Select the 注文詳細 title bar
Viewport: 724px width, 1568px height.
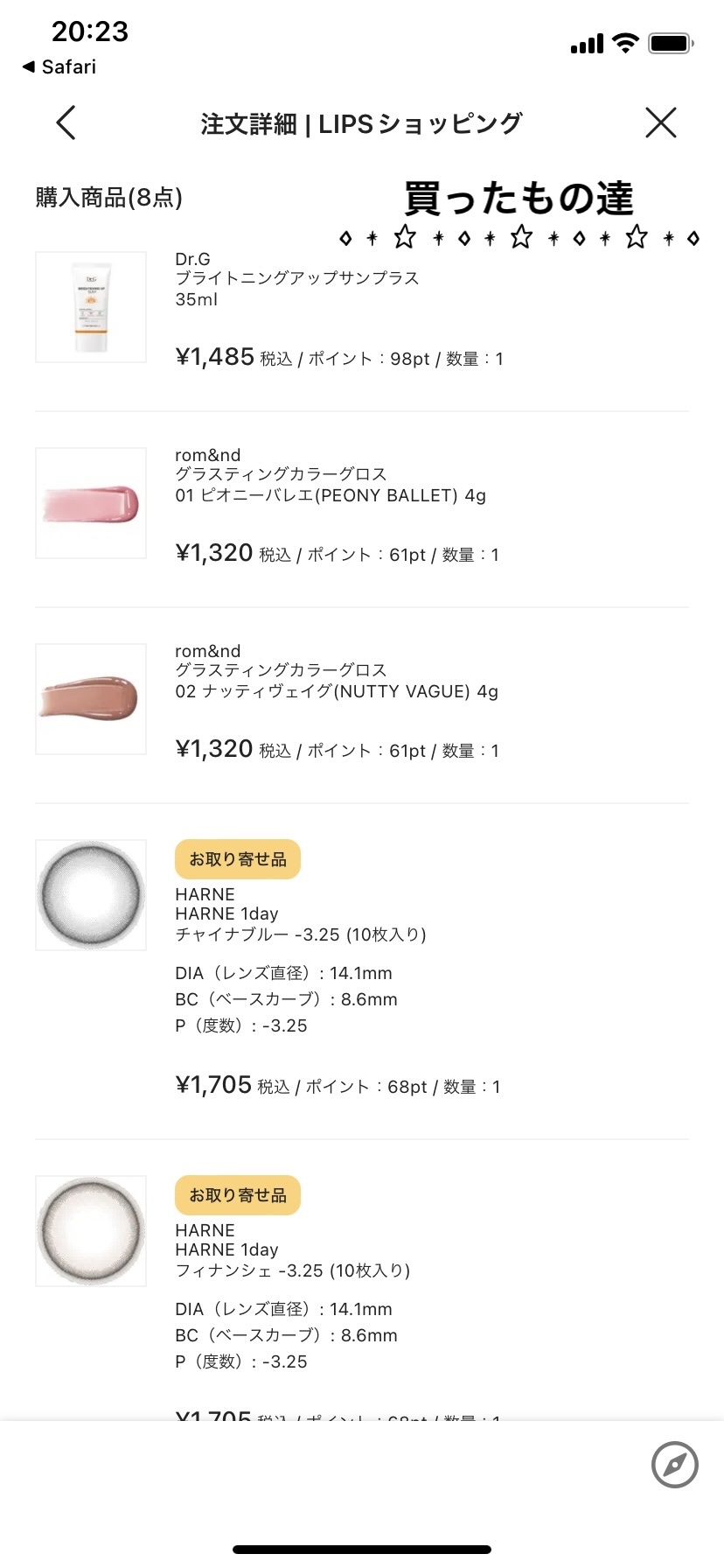[x=361, y=123]
